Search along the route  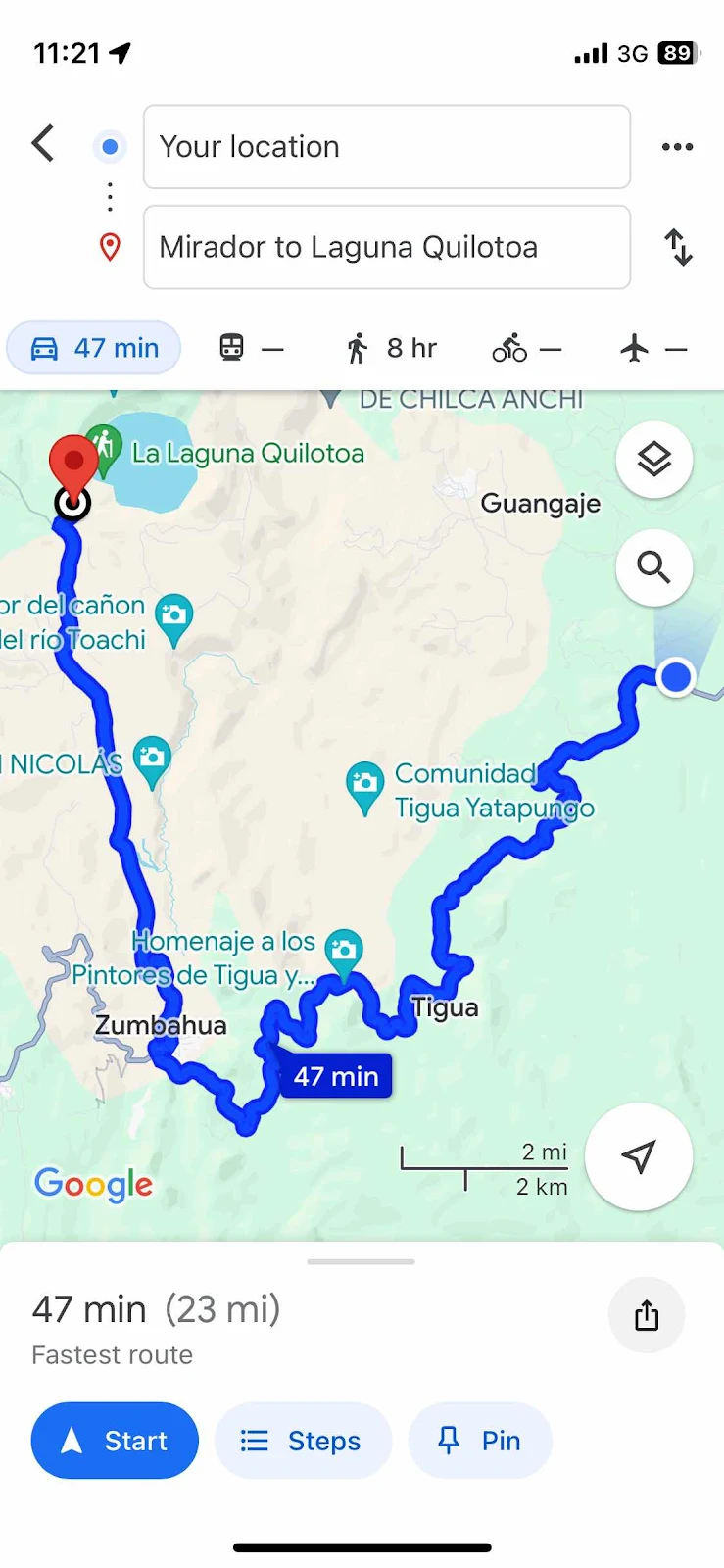pos(653,566)
